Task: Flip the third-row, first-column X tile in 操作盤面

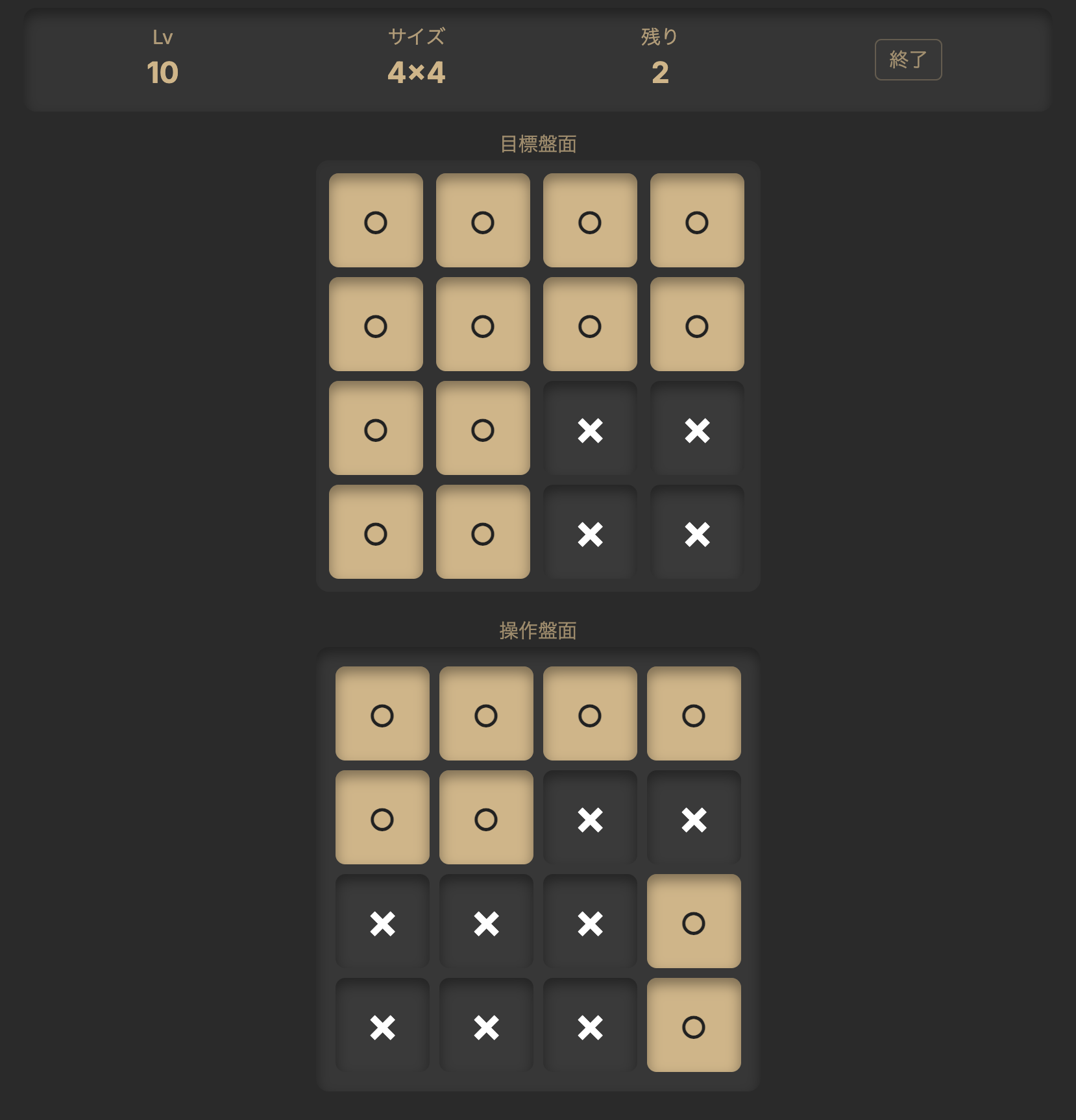Action: tap(382, 921)
